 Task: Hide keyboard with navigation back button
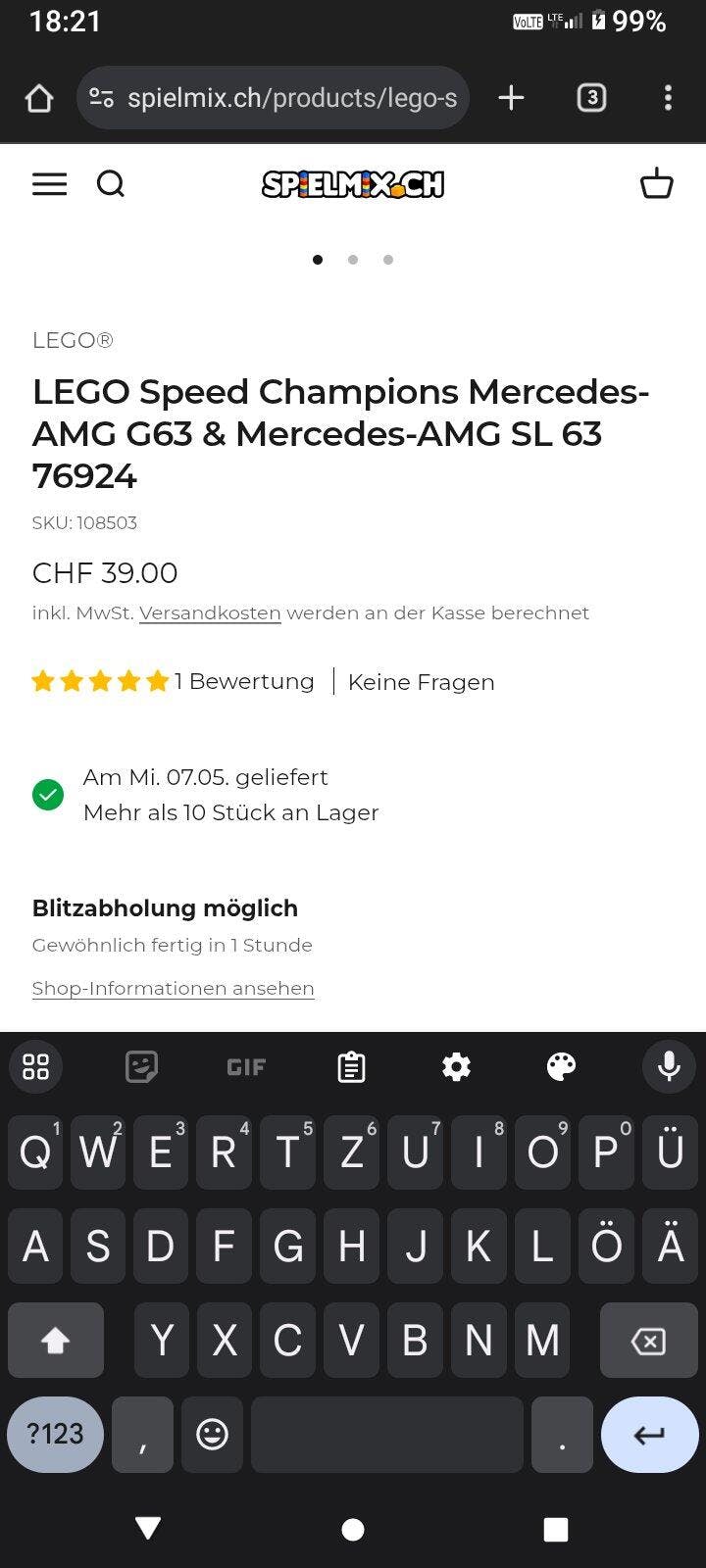(x=148, y=1528)
